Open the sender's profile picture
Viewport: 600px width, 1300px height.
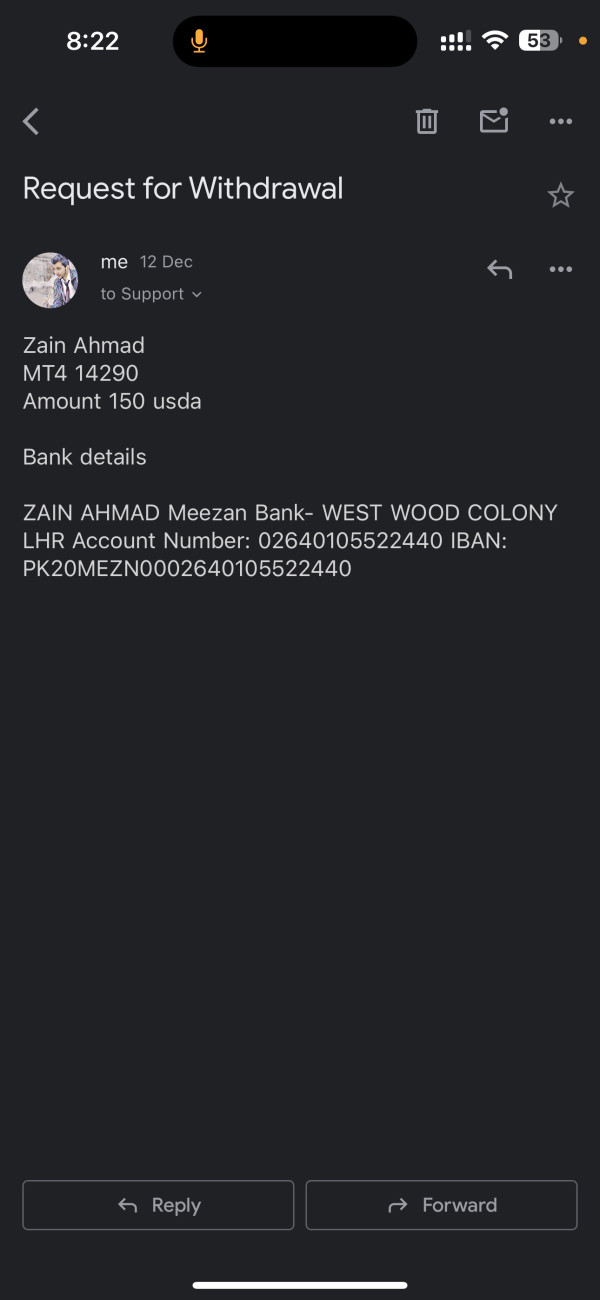pyautogui.click(x=50, y=280)
